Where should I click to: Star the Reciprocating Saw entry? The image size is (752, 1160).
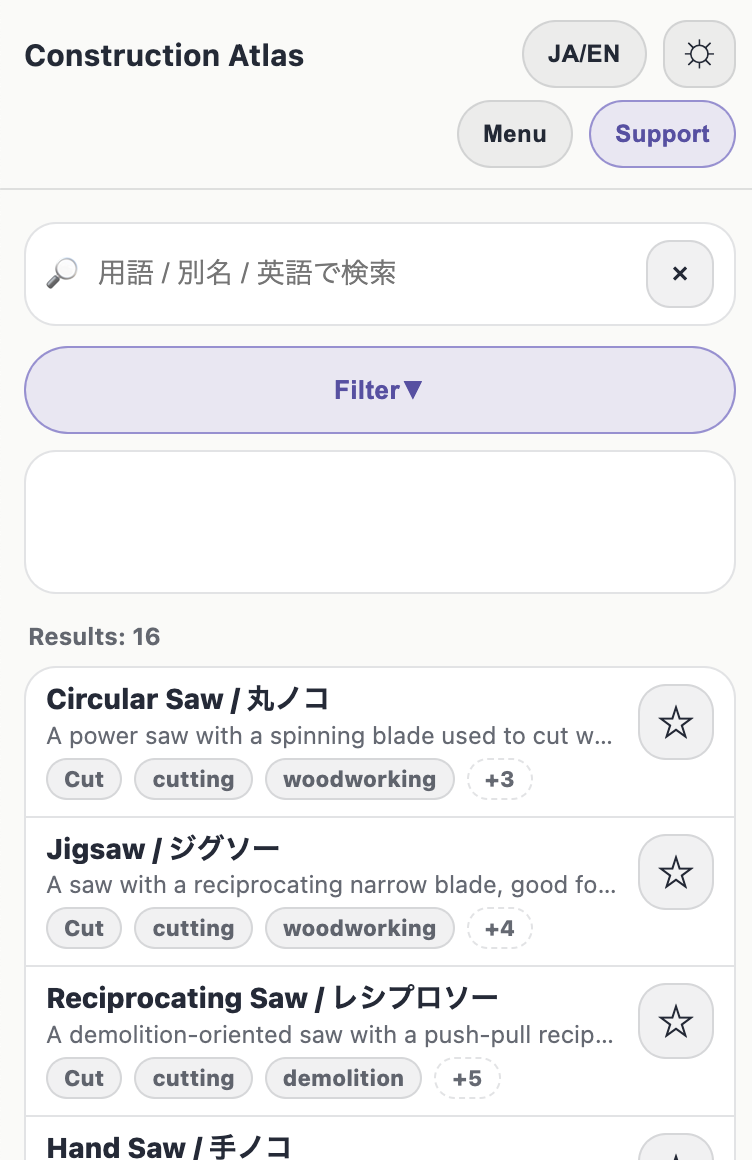pyautogui.click(x=675, y=1021)
